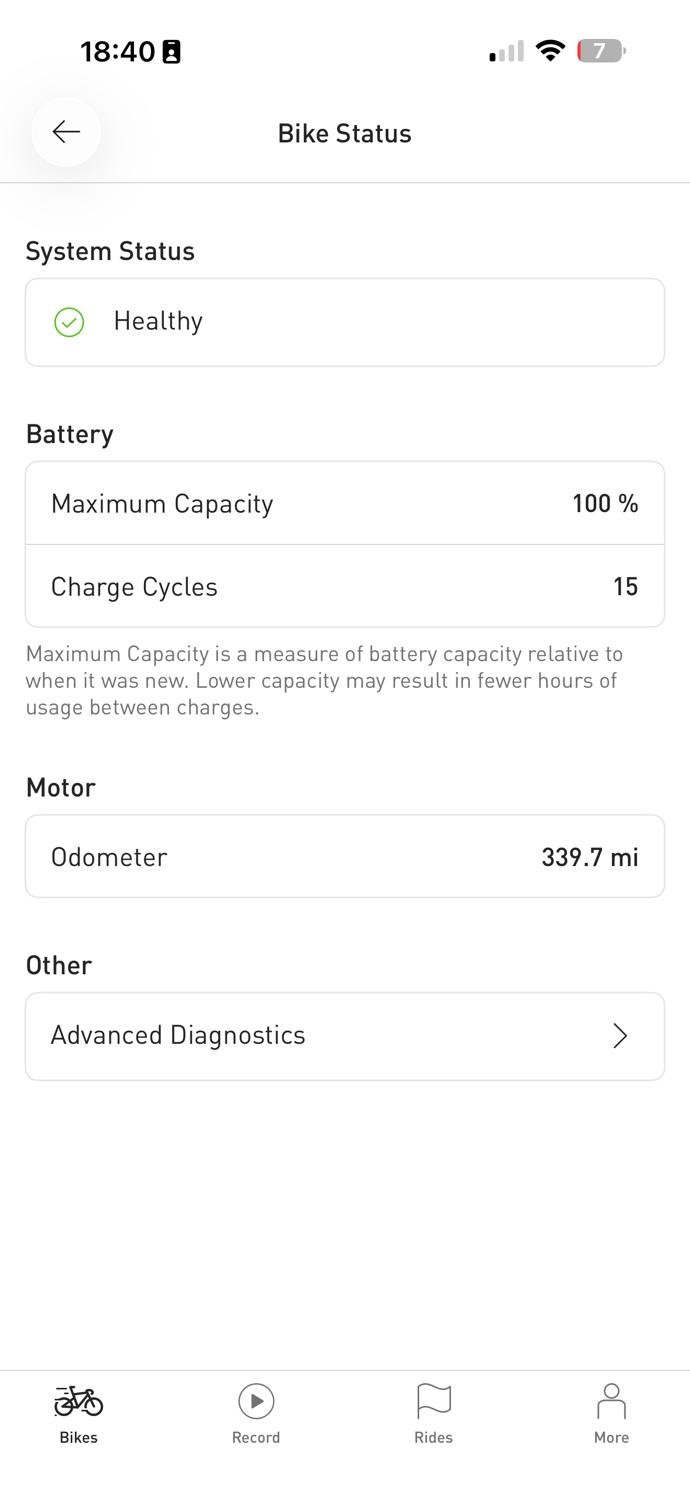Open the Rides tab

click(x=433, y=1414)
